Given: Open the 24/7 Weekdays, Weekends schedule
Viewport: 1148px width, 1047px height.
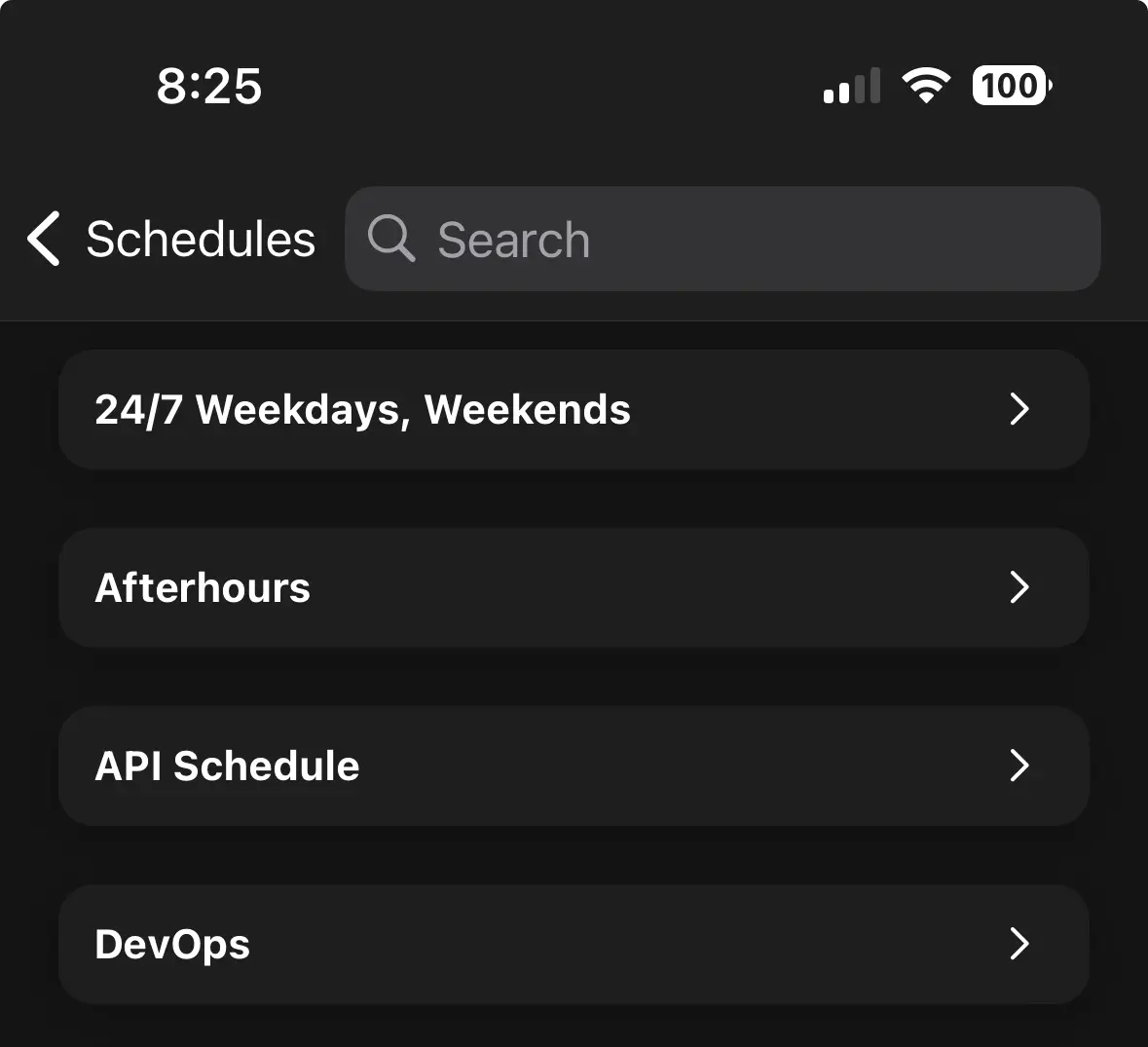Looking at the screenshot, I should 574,410.
